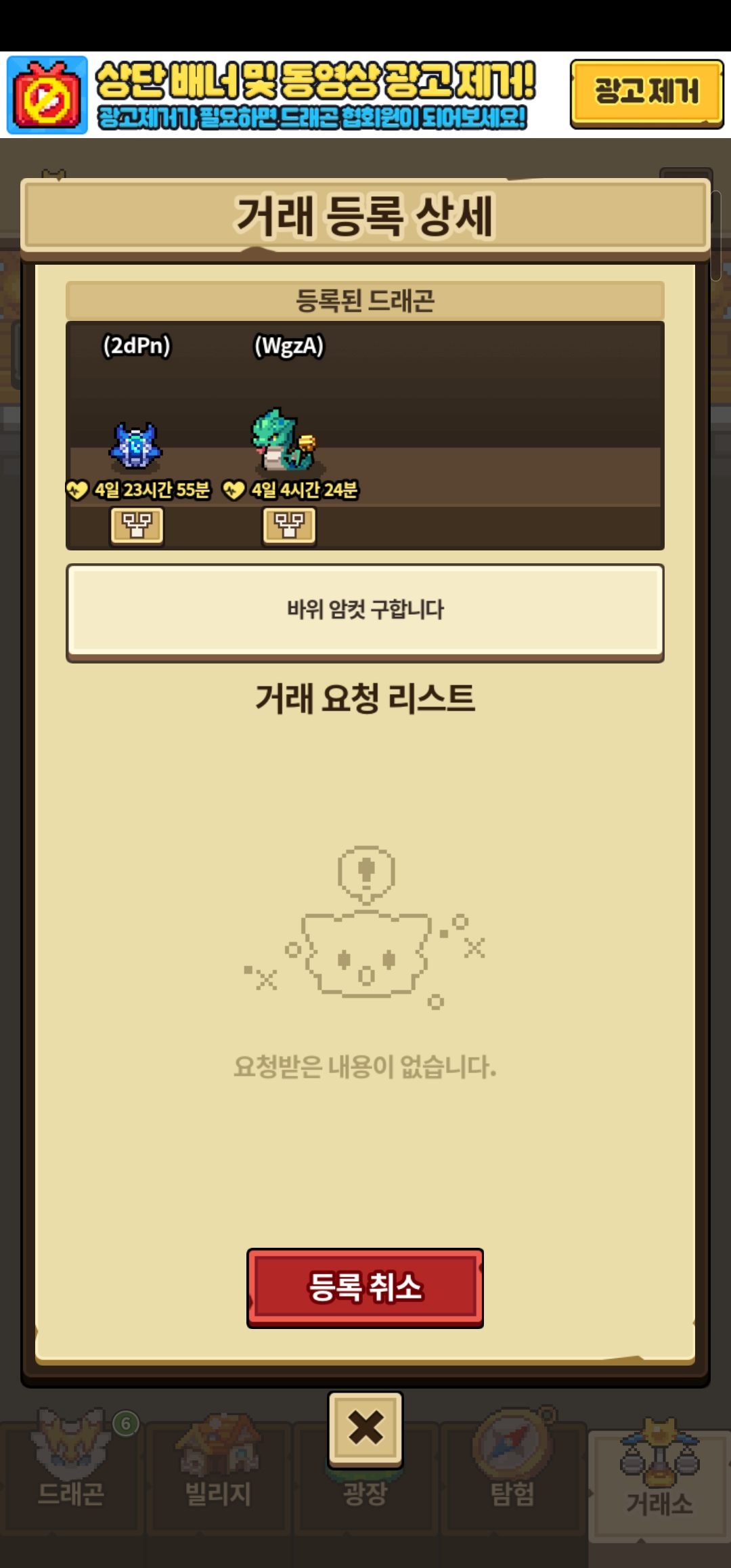Open family tree icon under 2dPn dragon
Image resolution: width=731 pixels, height=1568 pixels.
pos(137,525)
